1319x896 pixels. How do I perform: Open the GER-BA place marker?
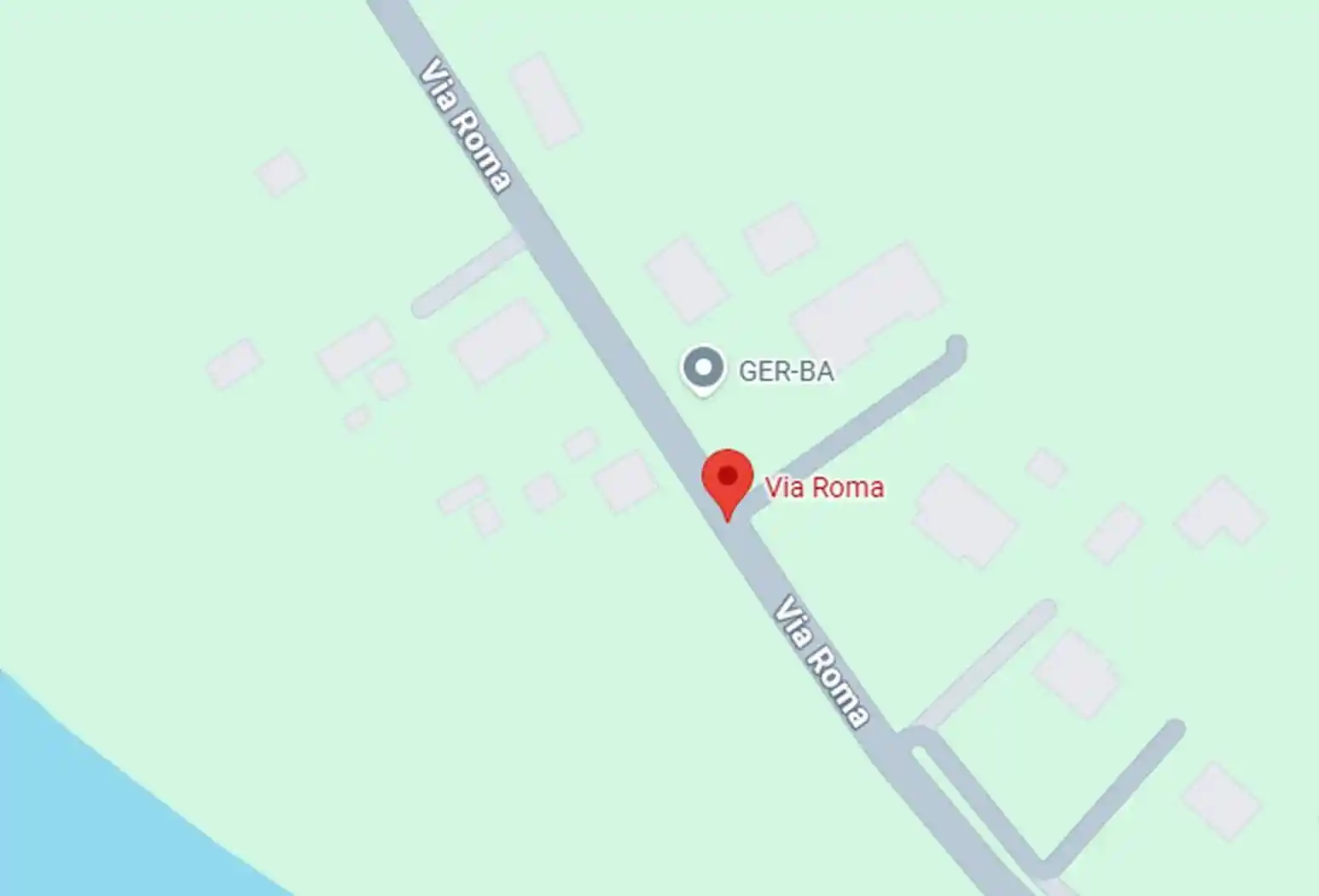[703, 369]
